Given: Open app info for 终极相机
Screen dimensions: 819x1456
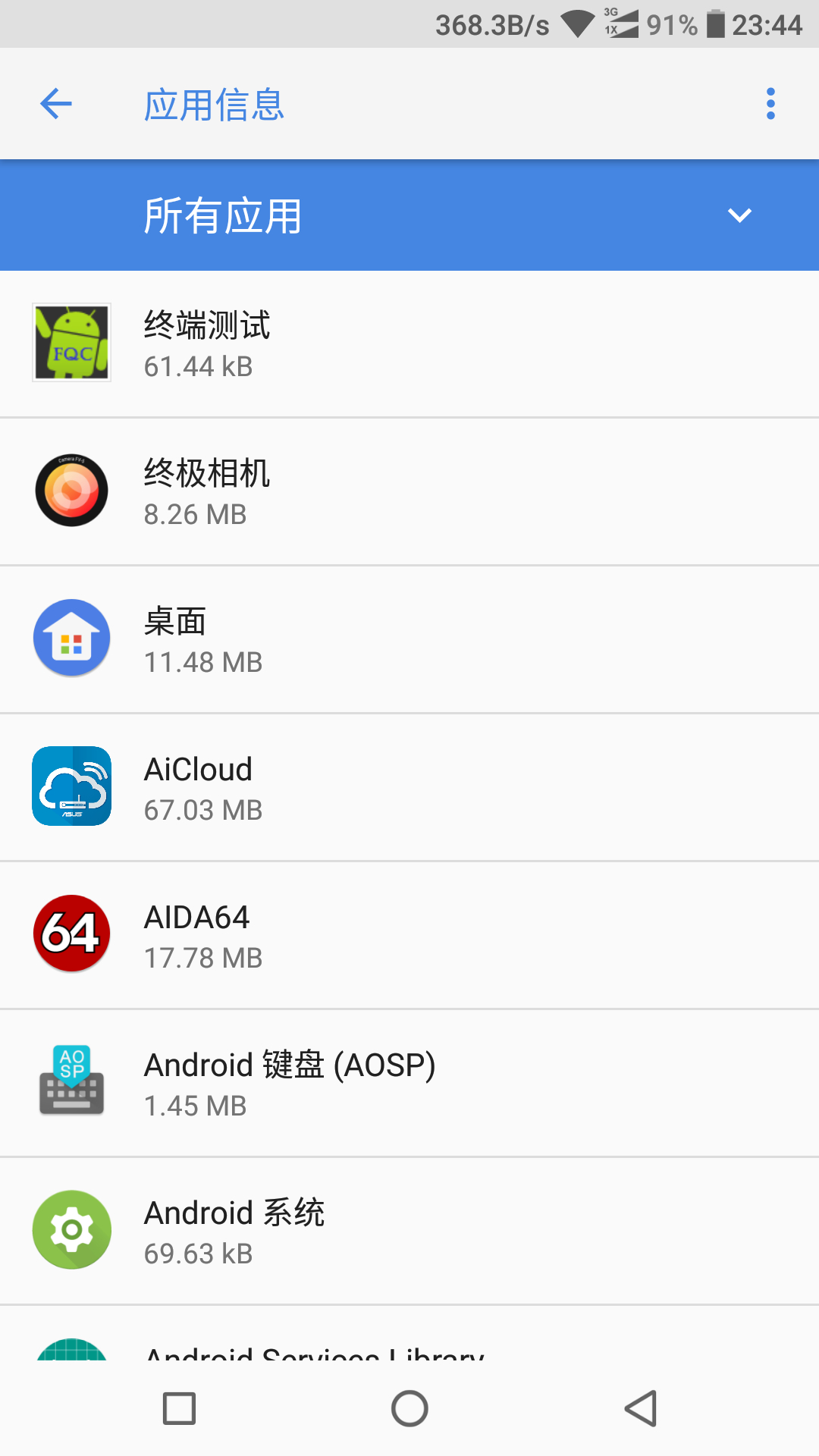Looking at the screenshot, I should click(x=409, y=491).
